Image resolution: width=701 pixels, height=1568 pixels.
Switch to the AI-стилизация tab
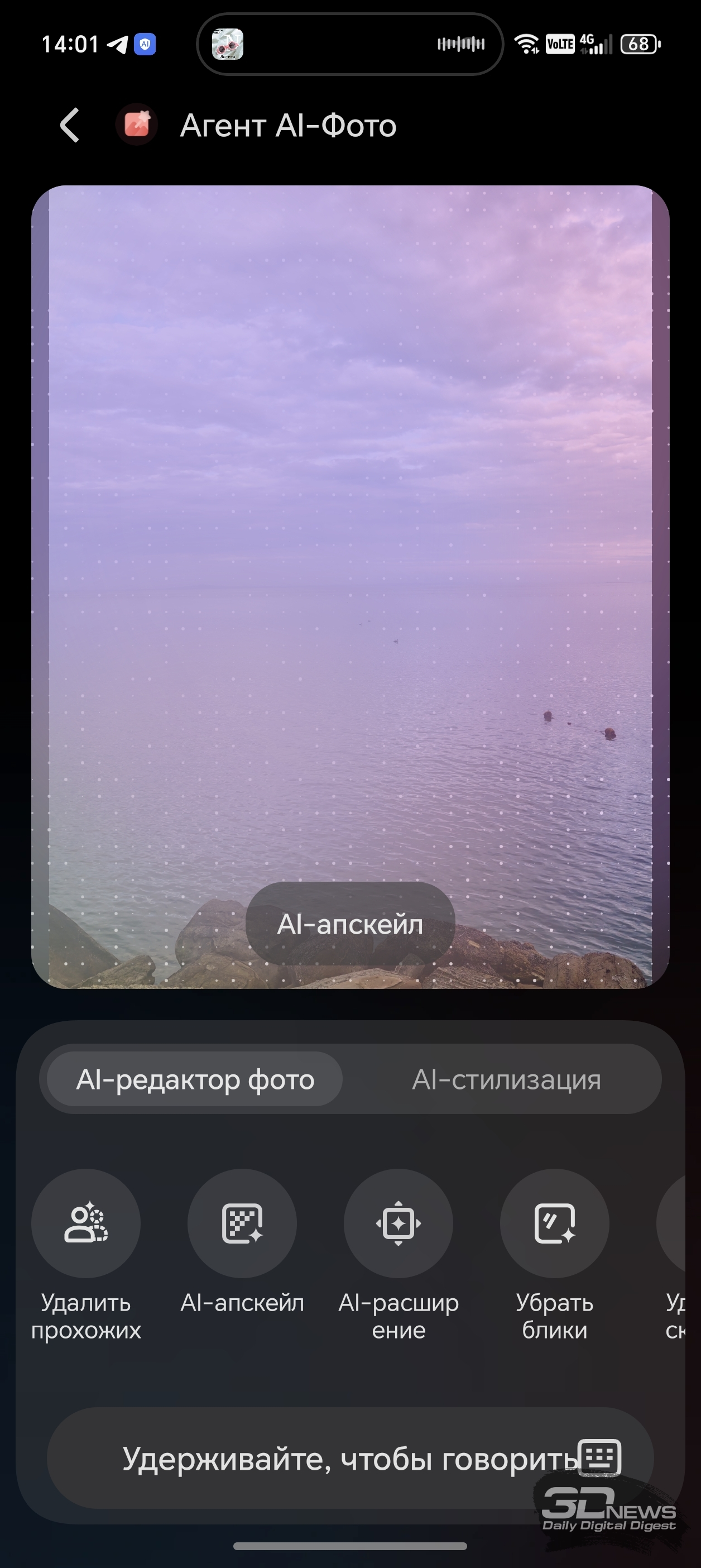coord(506,1080)
